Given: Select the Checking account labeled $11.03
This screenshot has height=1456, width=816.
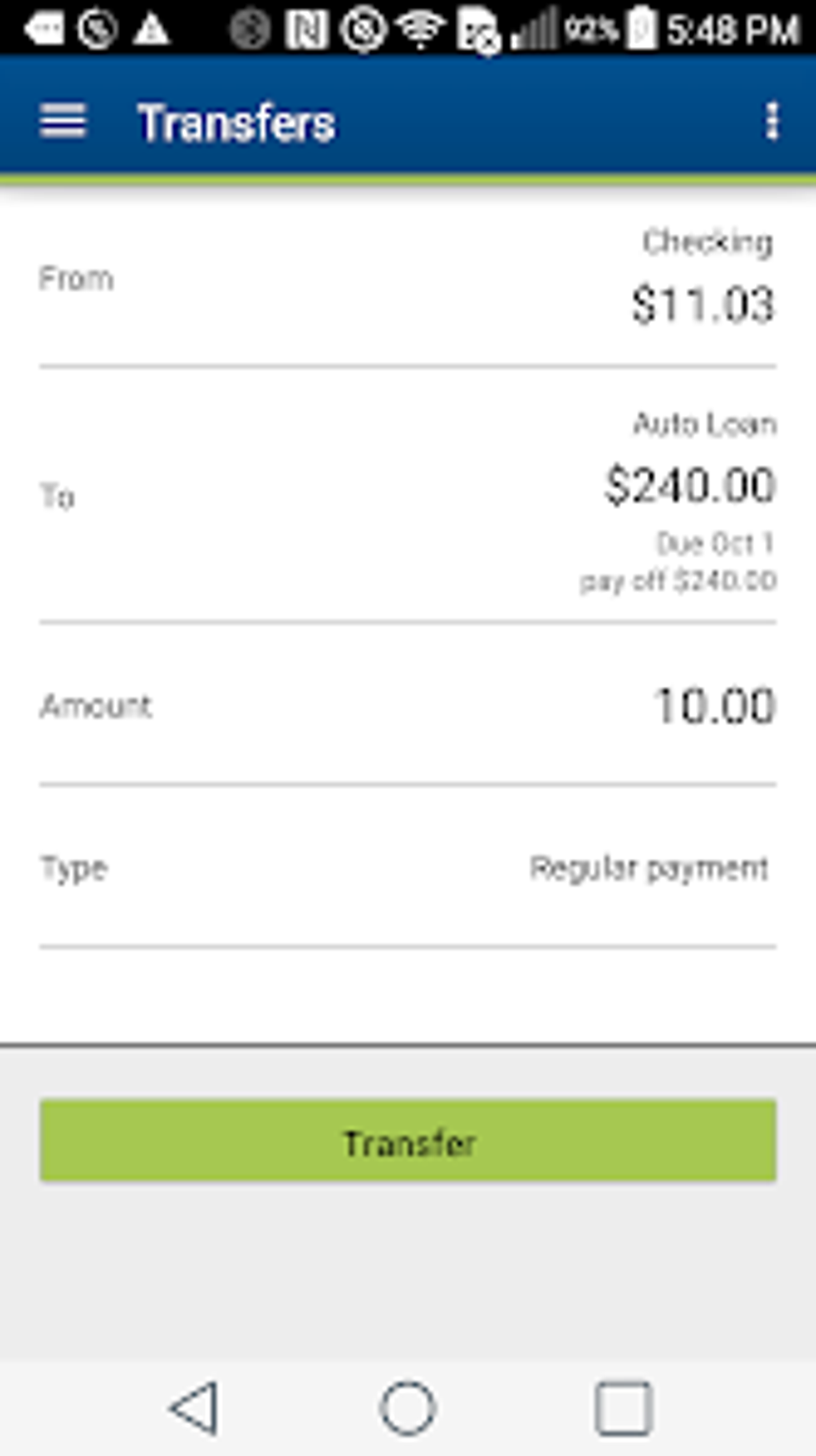Looking at the screenshot, I should pyautogui.click(x=704, y=276).
